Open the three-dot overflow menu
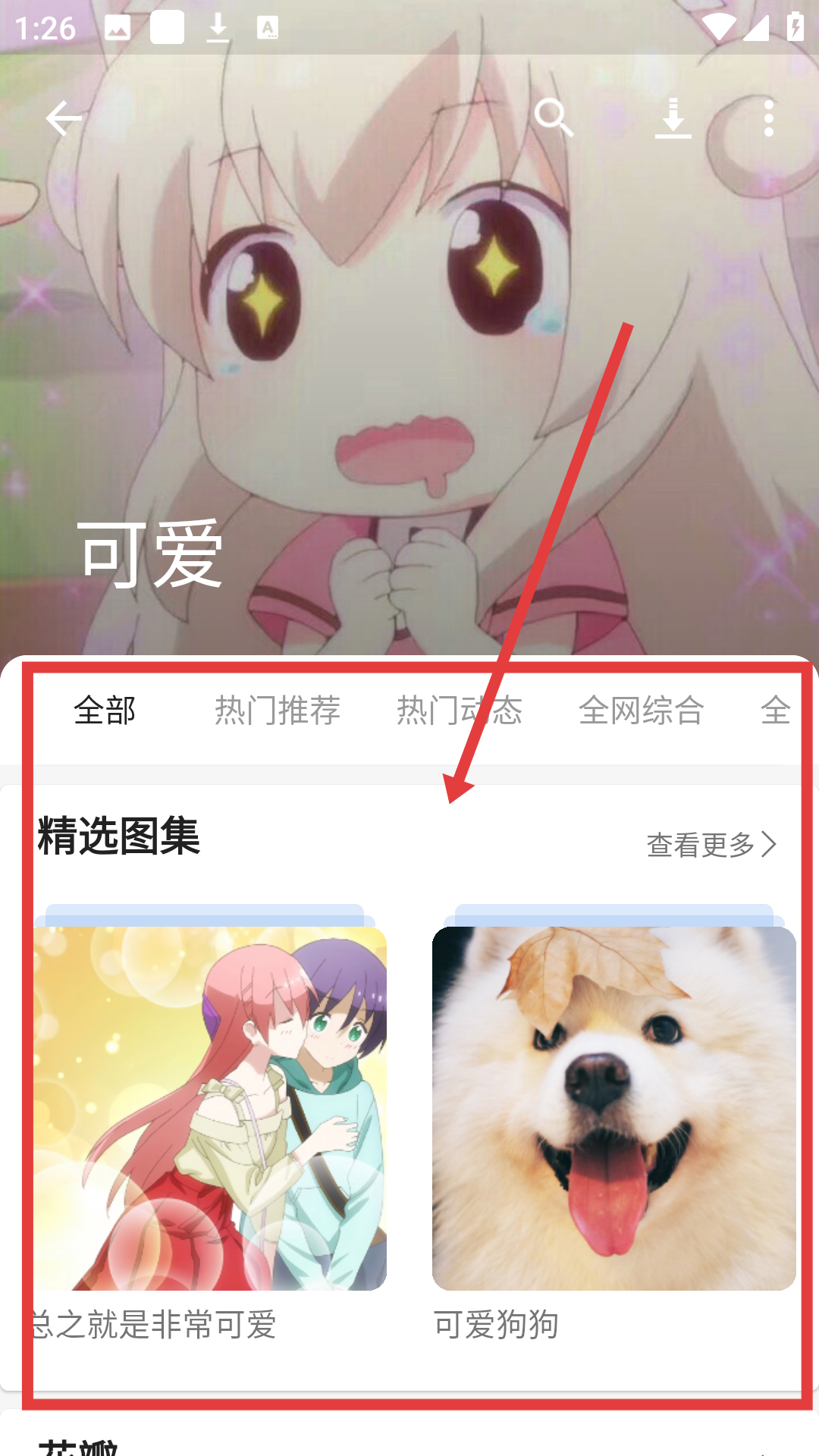The width and height of the screenshot is (819, 1456). [x=769, y=119]
